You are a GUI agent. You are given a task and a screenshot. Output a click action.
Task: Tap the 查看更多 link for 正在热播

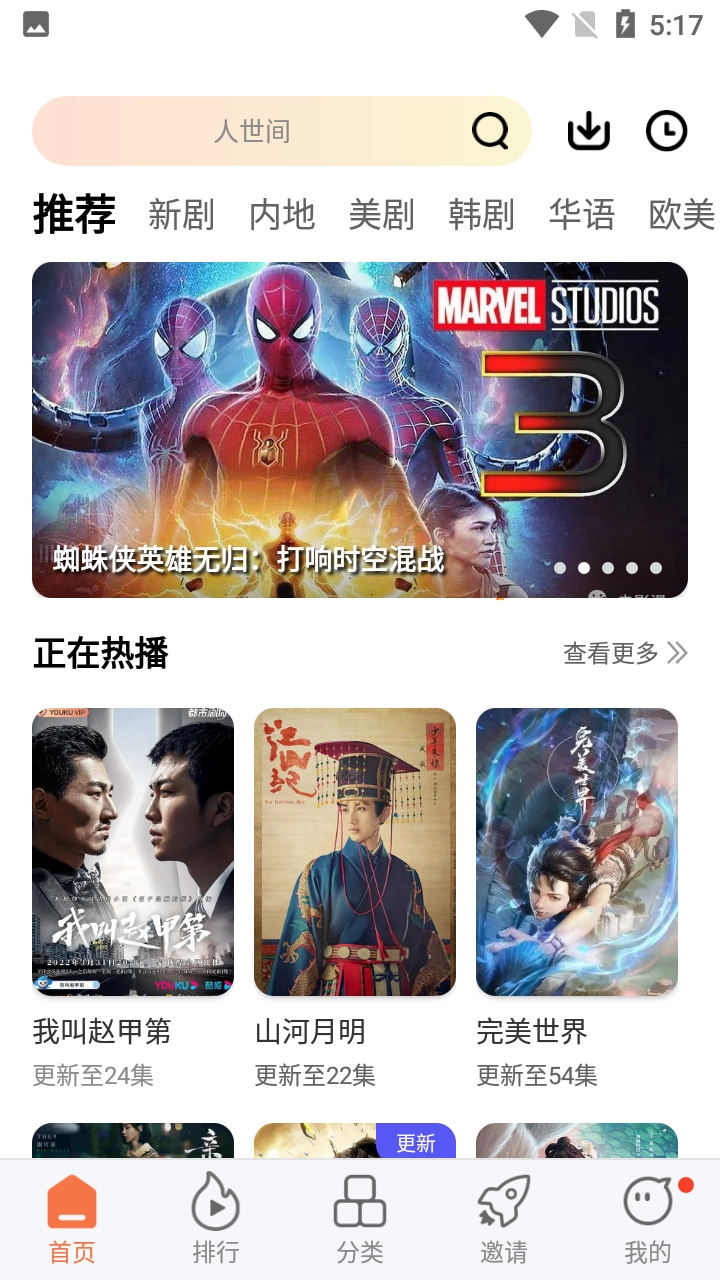[x=612, y=652]
